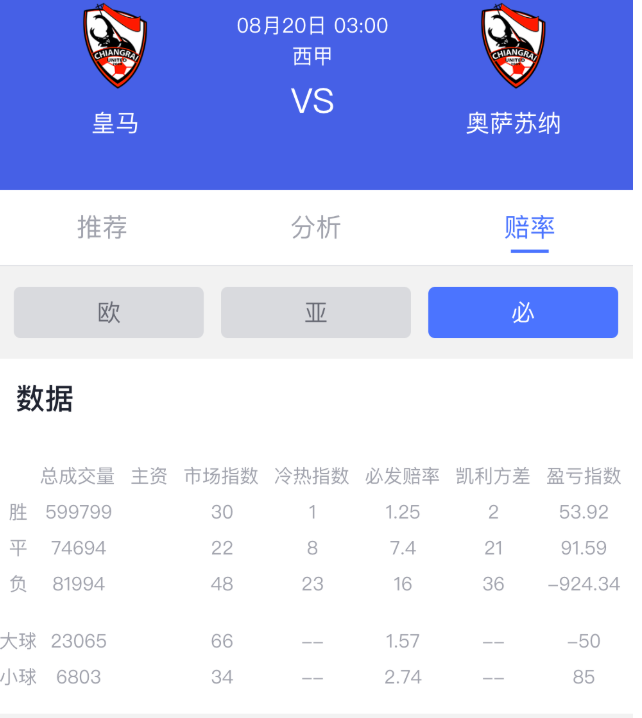Select the 必 odds button
The width and height of the screenshot is (642, 718).
[x=523, y=313]
